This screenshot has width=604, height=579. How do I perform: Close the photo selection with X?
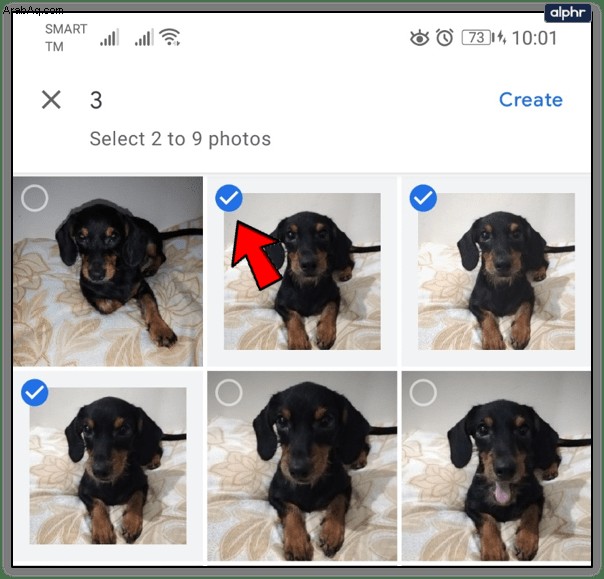click(51, 100)
